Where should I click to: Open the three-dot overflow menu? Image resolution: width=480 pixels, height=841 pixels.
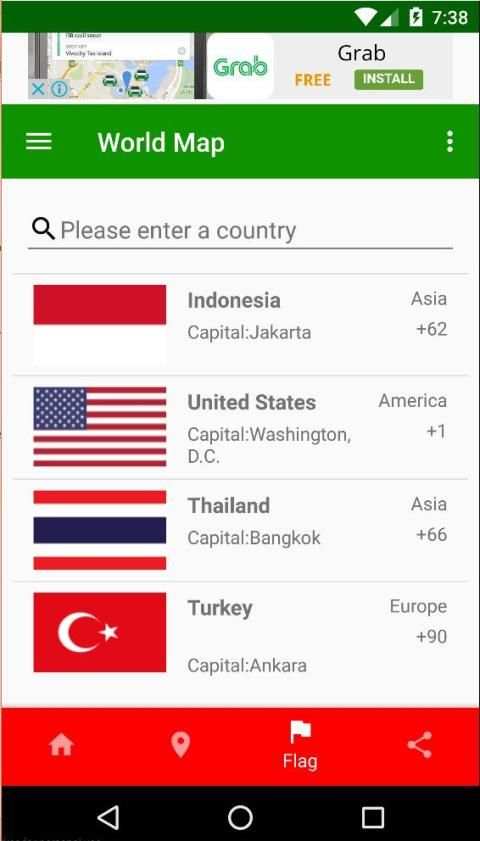(449, 142)
